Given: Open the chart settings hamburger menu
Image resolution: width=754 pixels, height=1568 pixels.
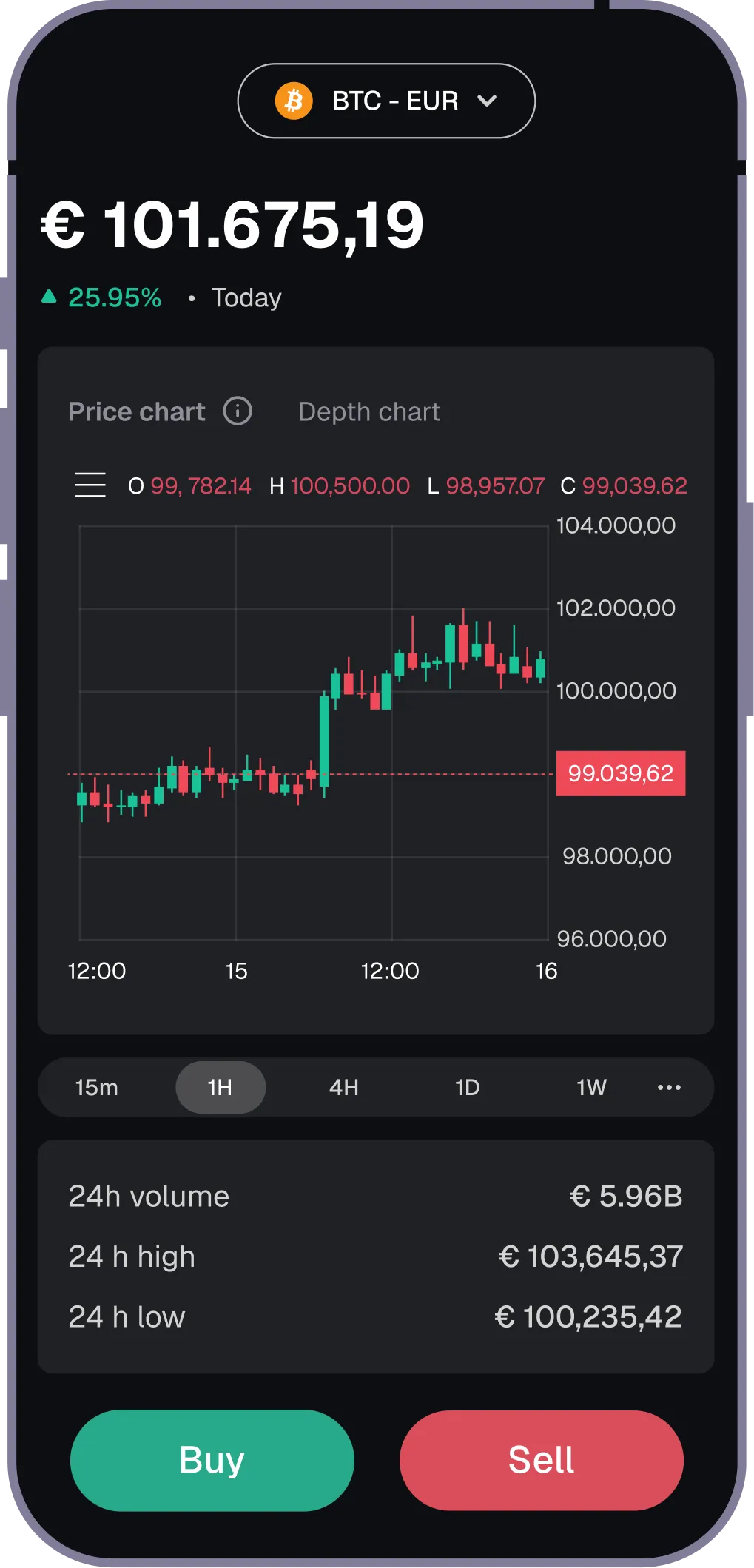Looking at the screenshot, I should (90, 485).
